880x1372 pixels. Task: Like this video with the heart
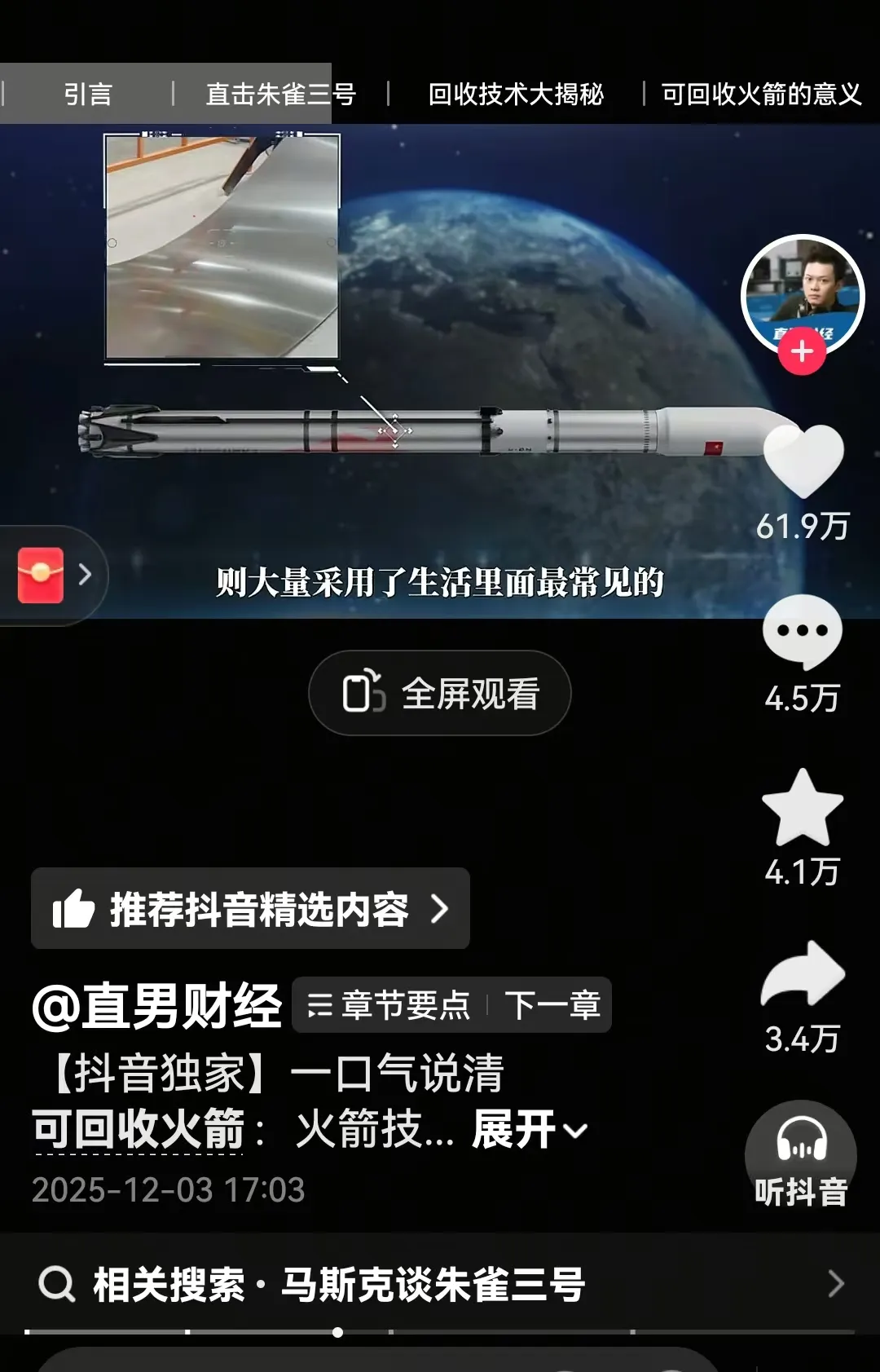click(x=803, y=461)
